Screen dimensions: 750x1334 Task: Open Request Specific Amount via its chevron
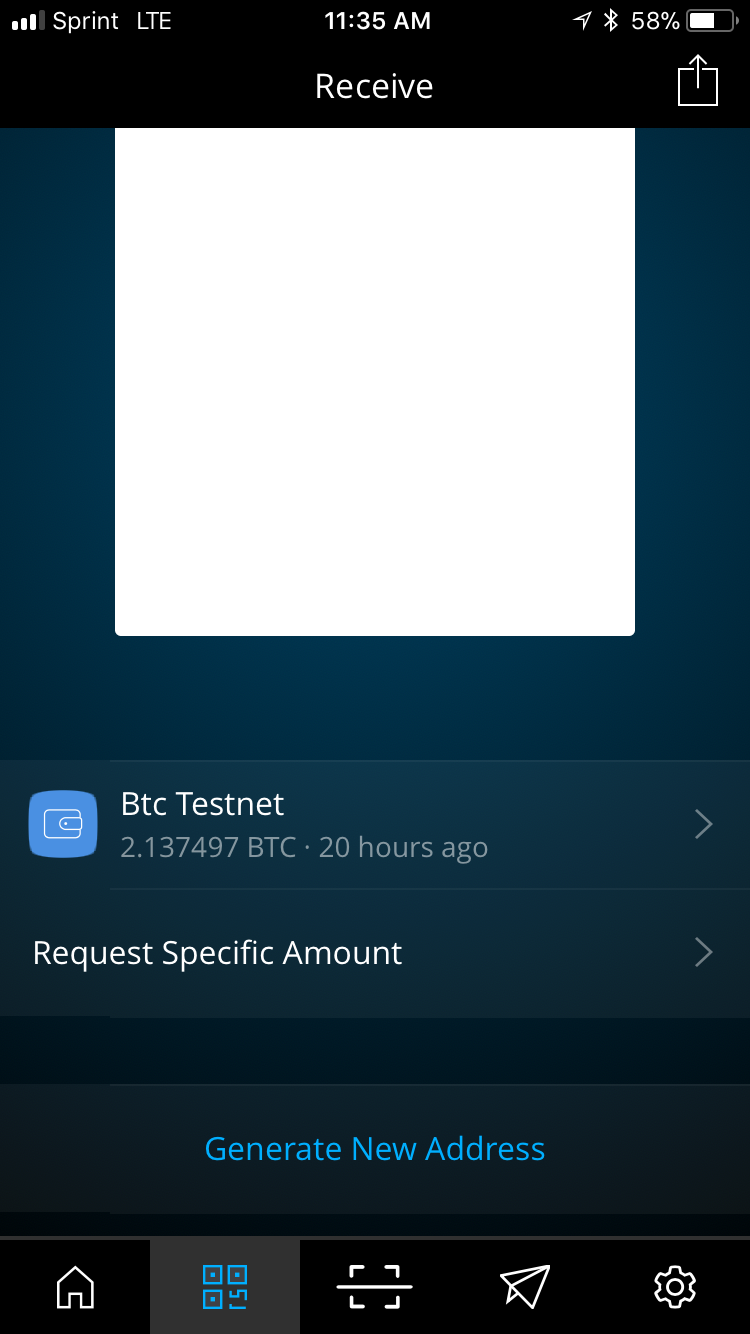pyautogui.click(x=704, y=952)
